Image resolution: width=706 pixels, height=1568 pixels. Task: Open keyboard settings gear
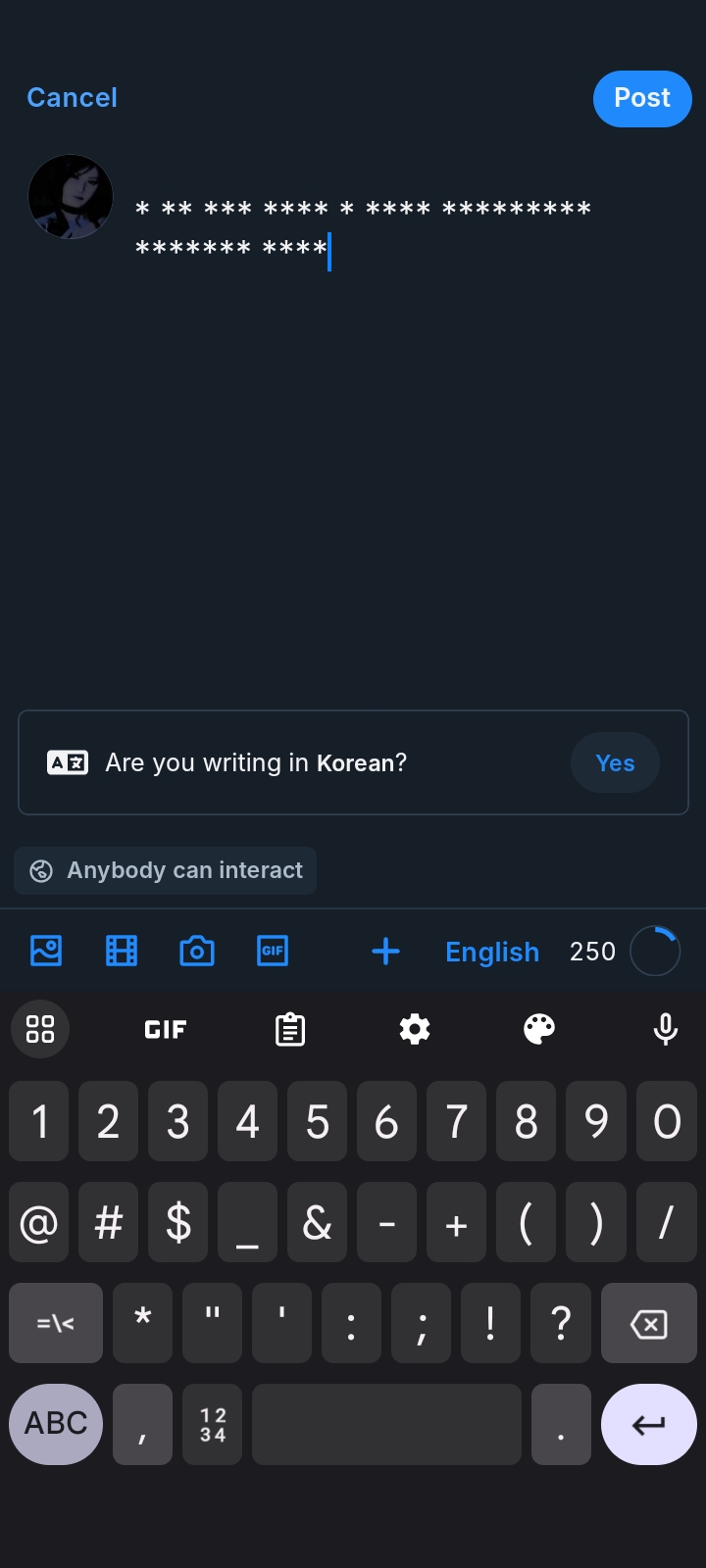coord(415,1029)
